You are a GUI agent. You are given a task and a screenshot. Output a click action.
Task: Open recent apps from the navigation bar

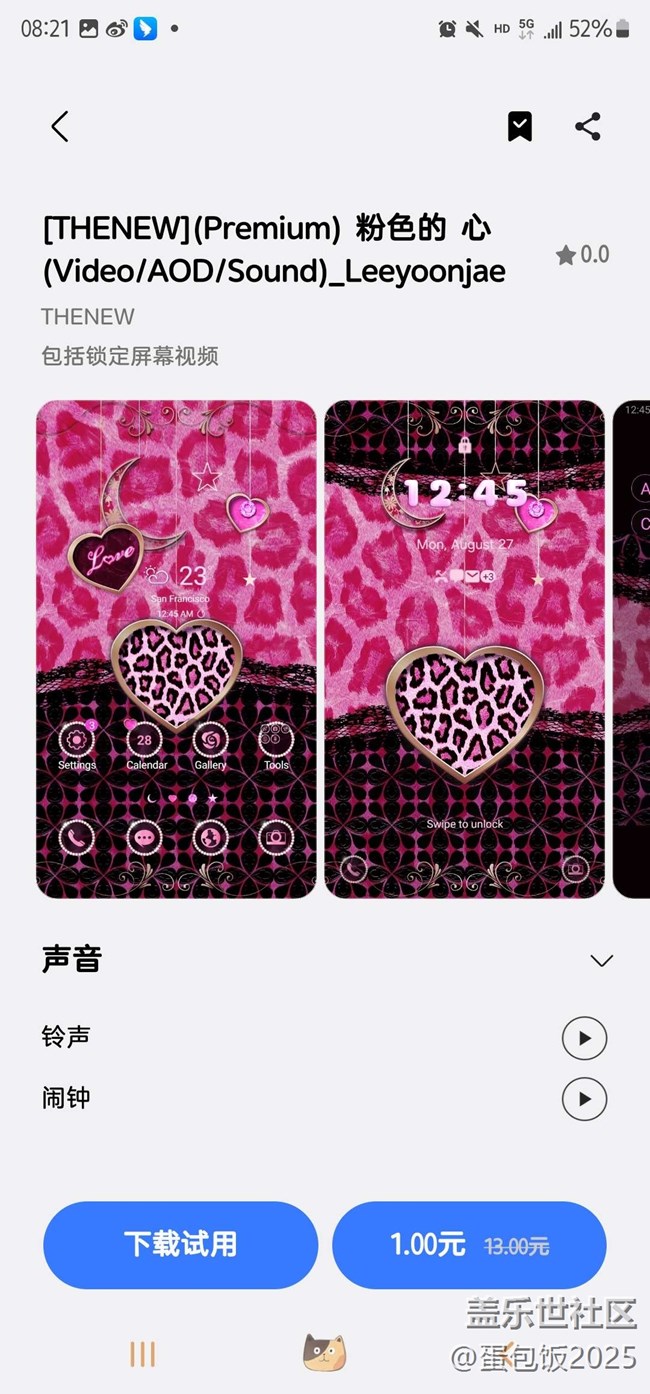[x=142, y=1355]
